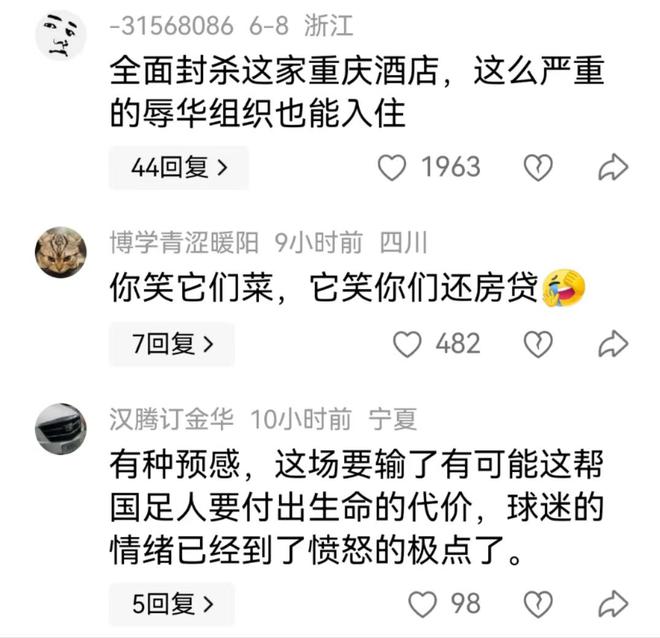Dislike the comment by 汉腾订金华
This screenshot has height=638, width=660.
click(x=538, y=604)
